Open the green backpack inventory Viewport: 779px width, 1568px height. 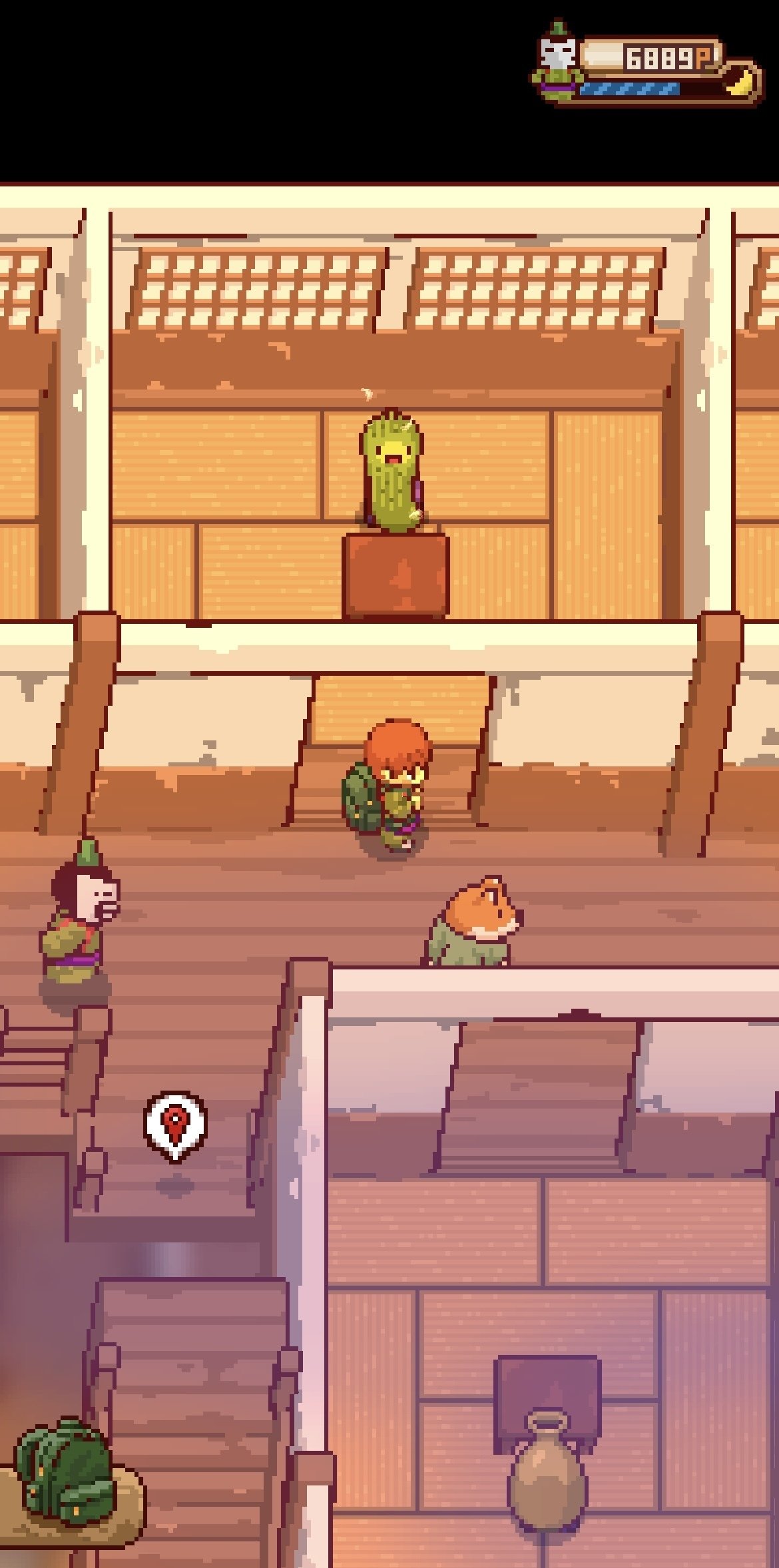[x=65, y=1481]
